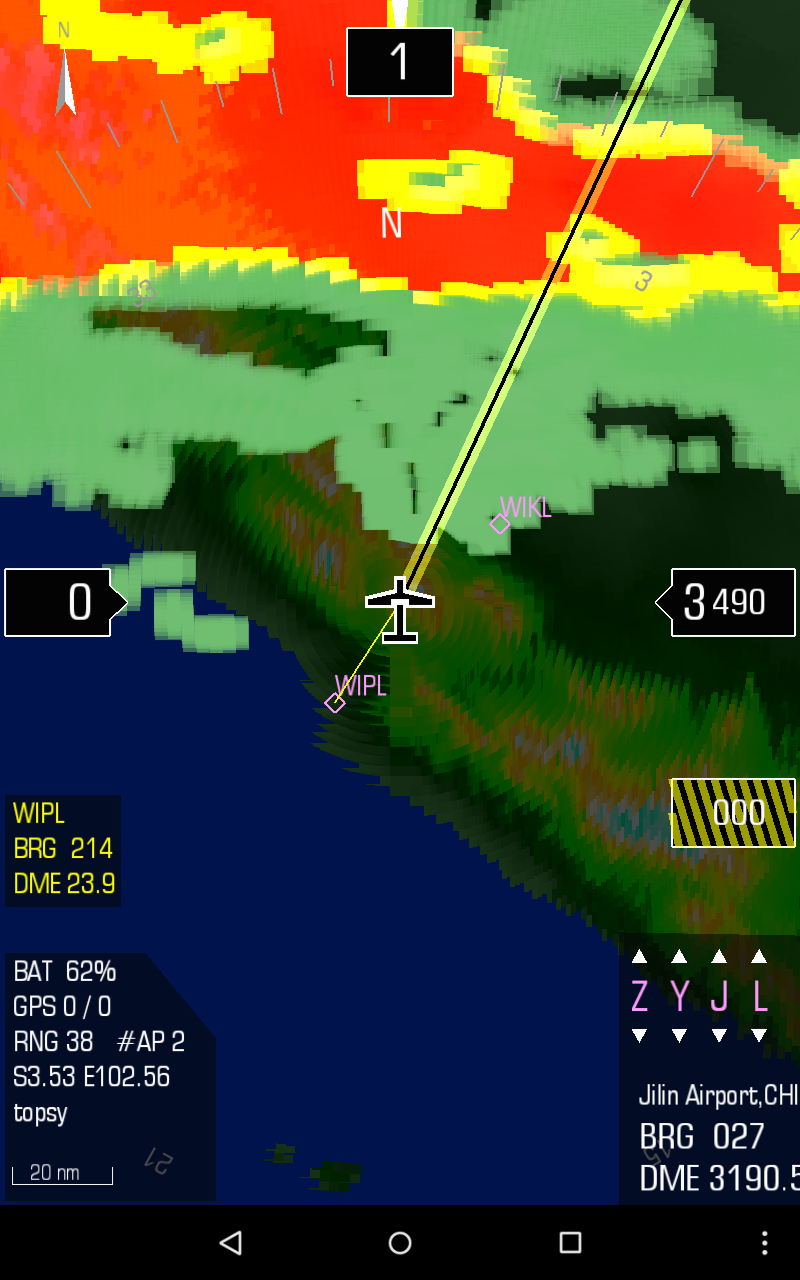The image size is (800, 1280).
Task: Open the overflow menu in the navigation bar
Action: tap(765, 1243)
